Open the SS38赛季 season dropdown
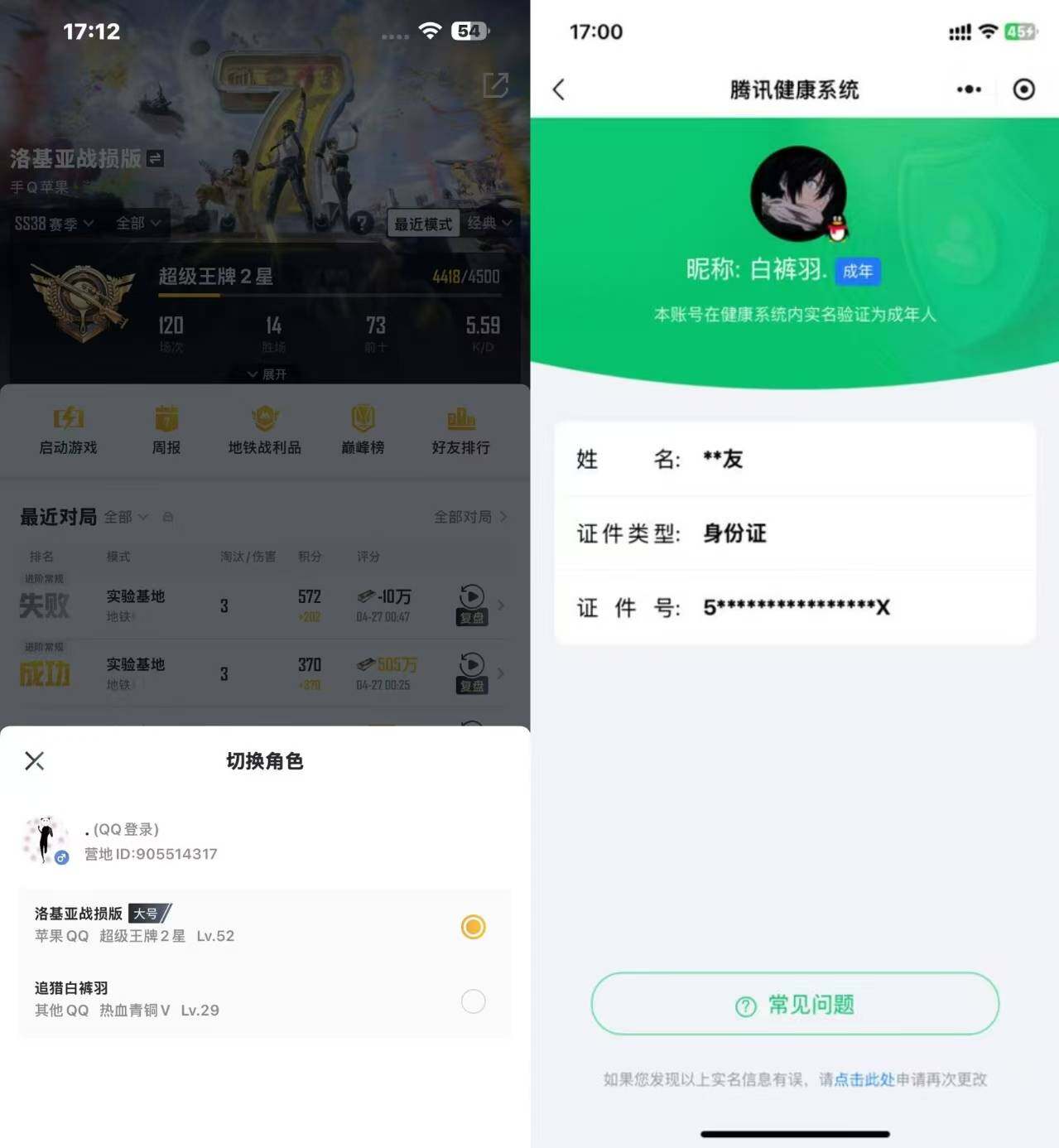Image resolution: width=1059 pixels, height=1148 pixels. click(55, 223)
